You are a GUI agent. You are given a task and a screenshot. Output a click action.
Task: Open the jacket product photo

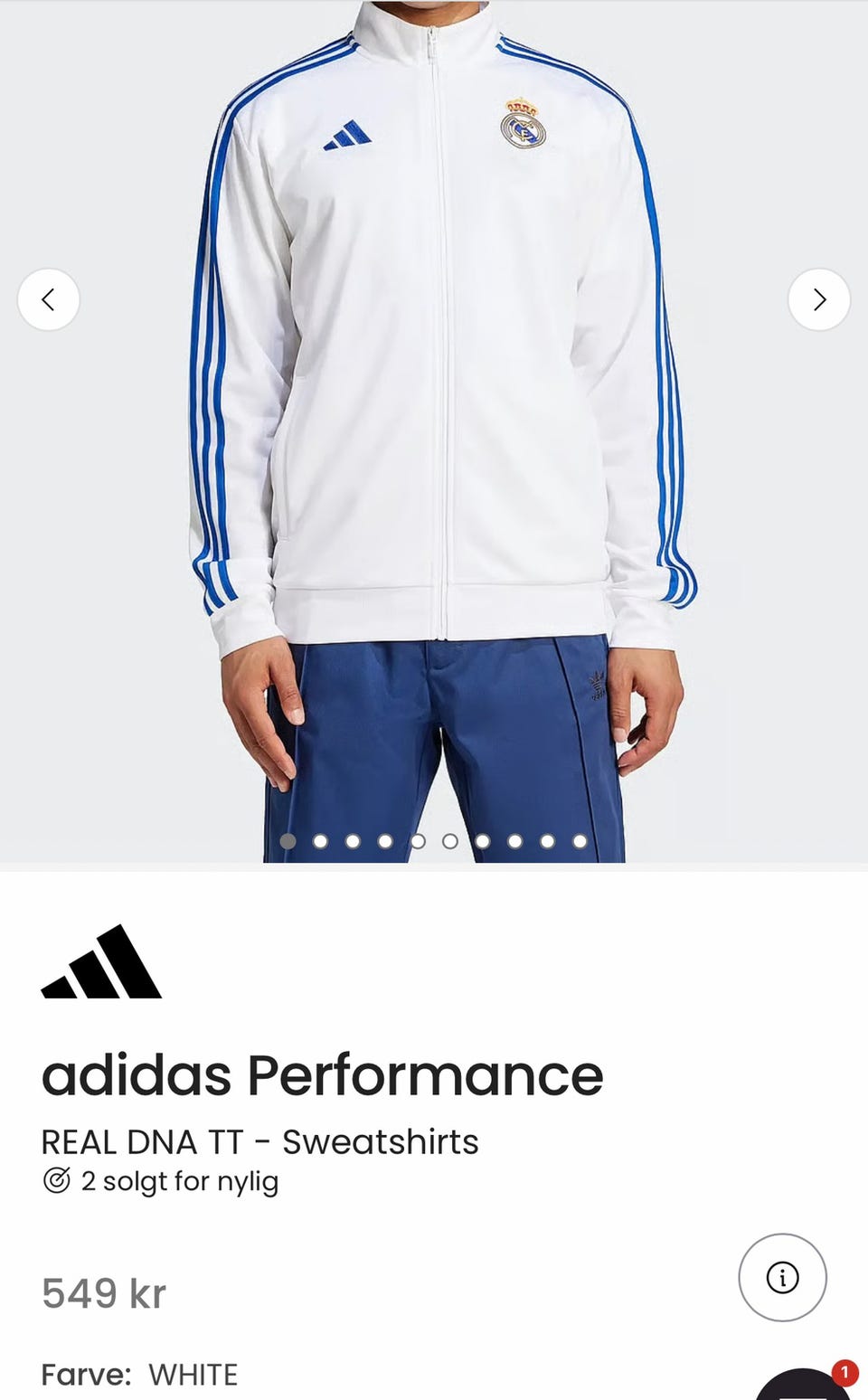pos(434,430)
